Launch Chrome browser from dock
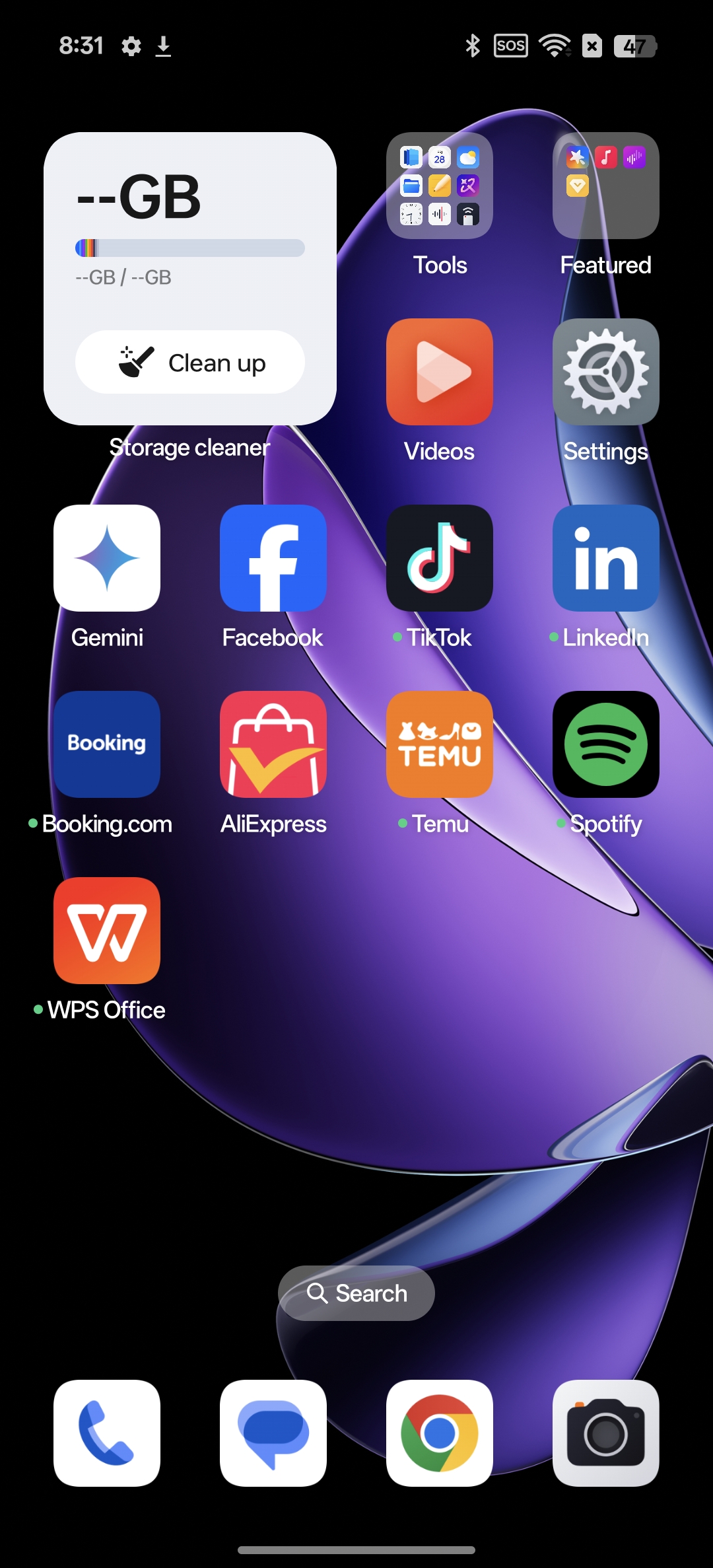The height and width of the screenshot is (1568, 713). [x=440, y=1433]
